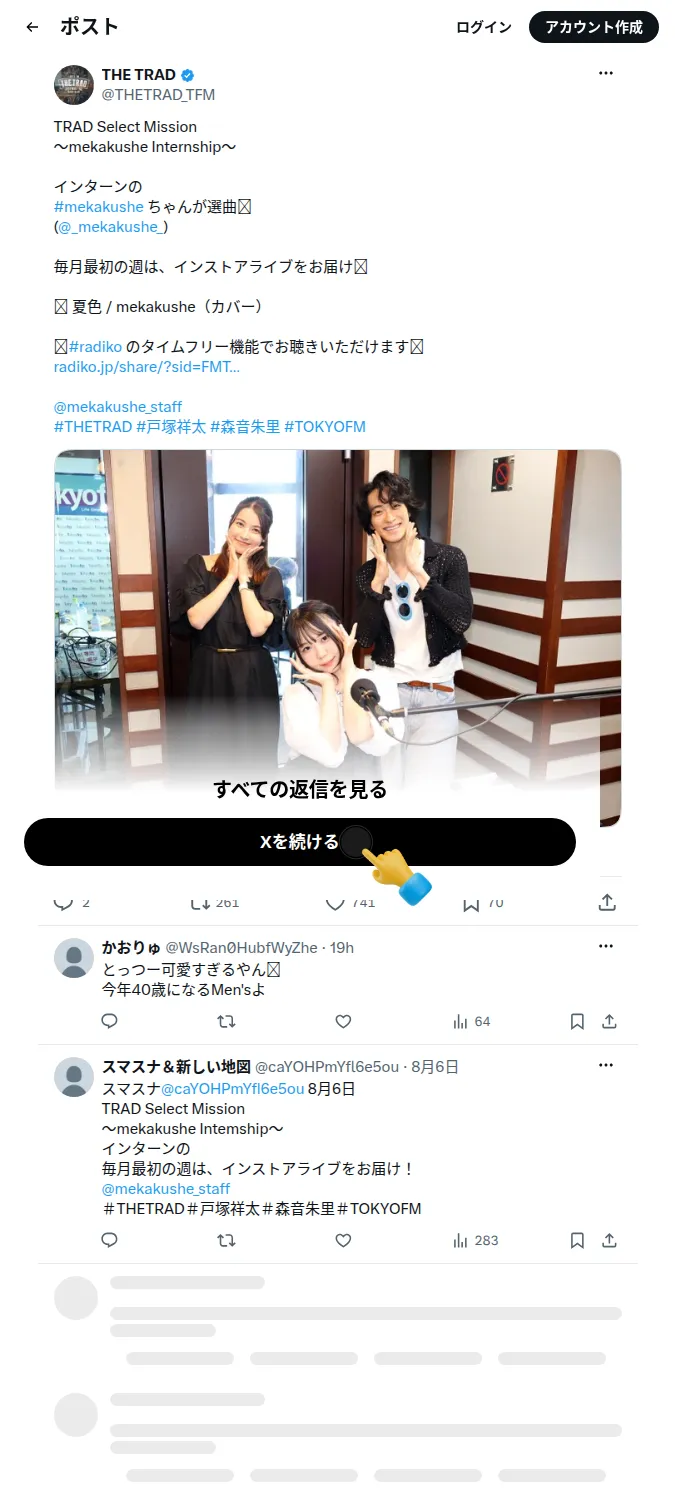The image size is (675, 1498).
Task: Tap the アカウント作成 button
Action: tap(594, 27)
